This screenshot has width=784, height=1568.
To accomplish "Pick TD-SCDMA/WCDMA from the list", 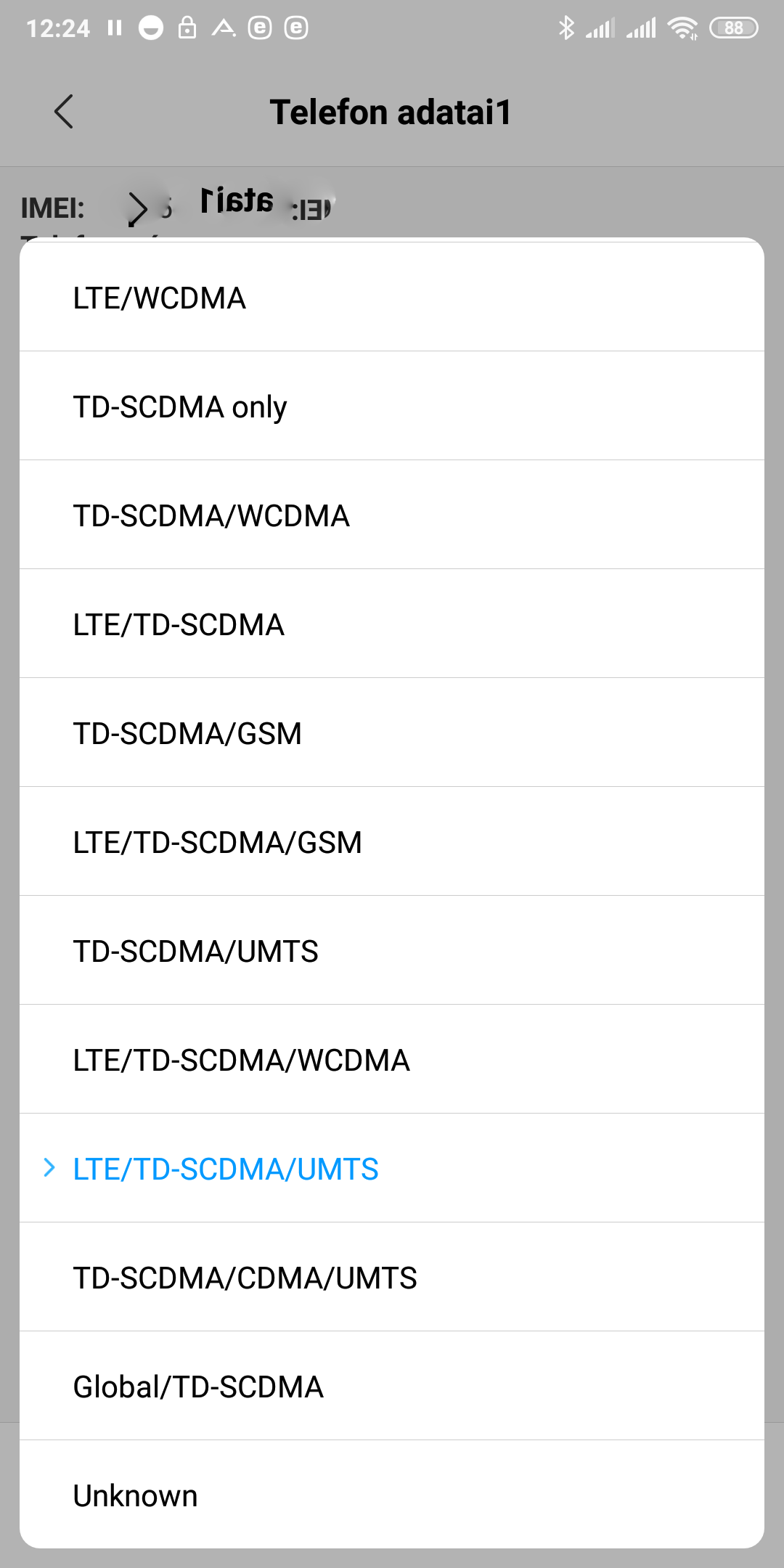I will [x=392, y=515].
